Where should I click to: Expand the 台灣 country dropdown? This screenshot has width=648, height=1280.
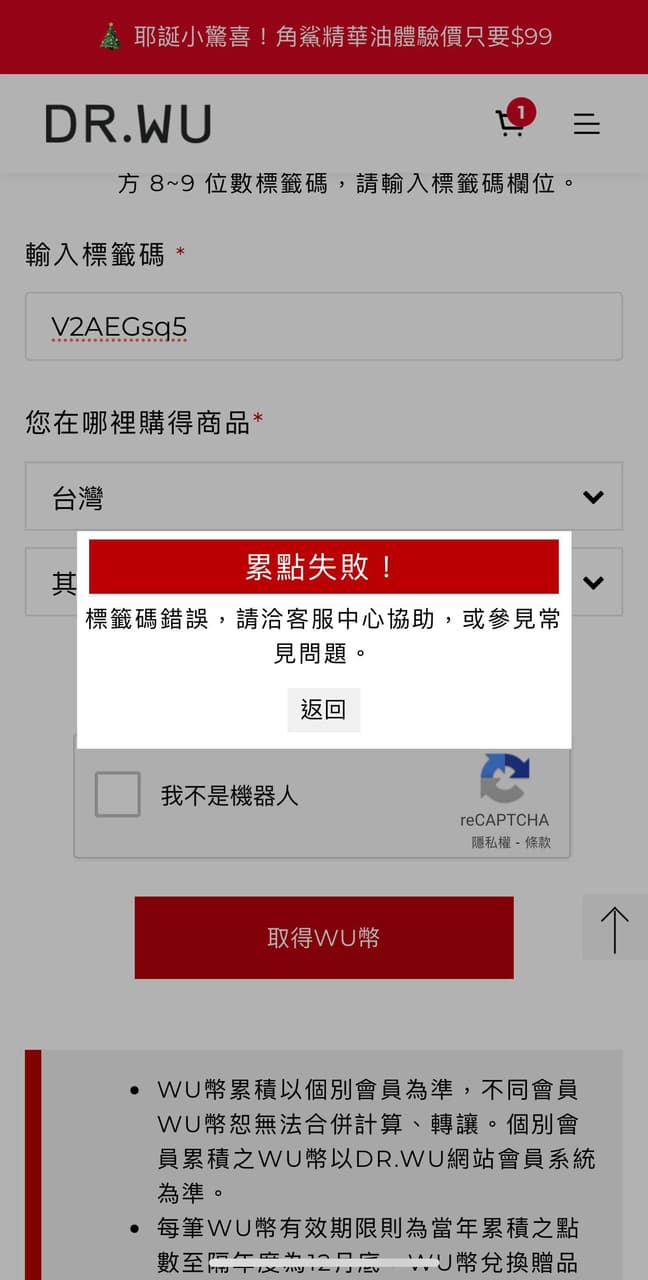(x=323, y=497)
